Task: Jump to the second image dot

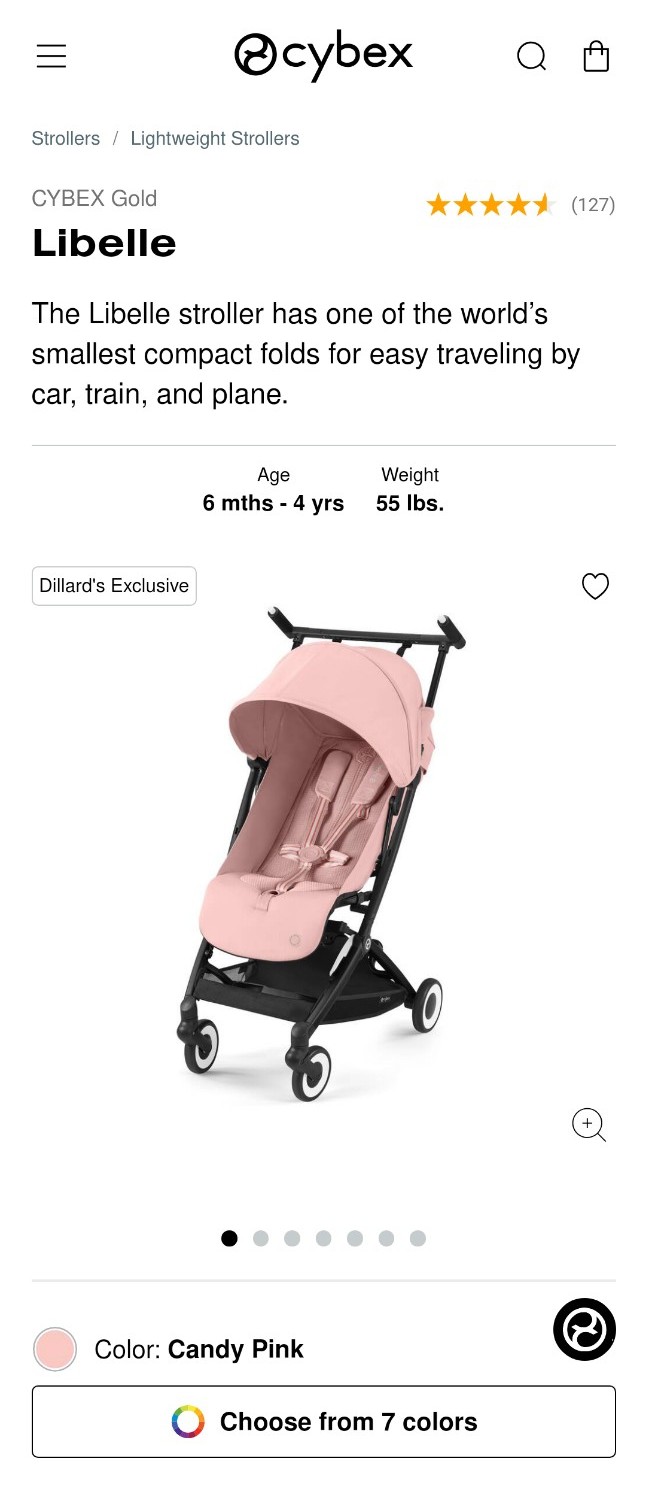Action: pos(261,1238)
